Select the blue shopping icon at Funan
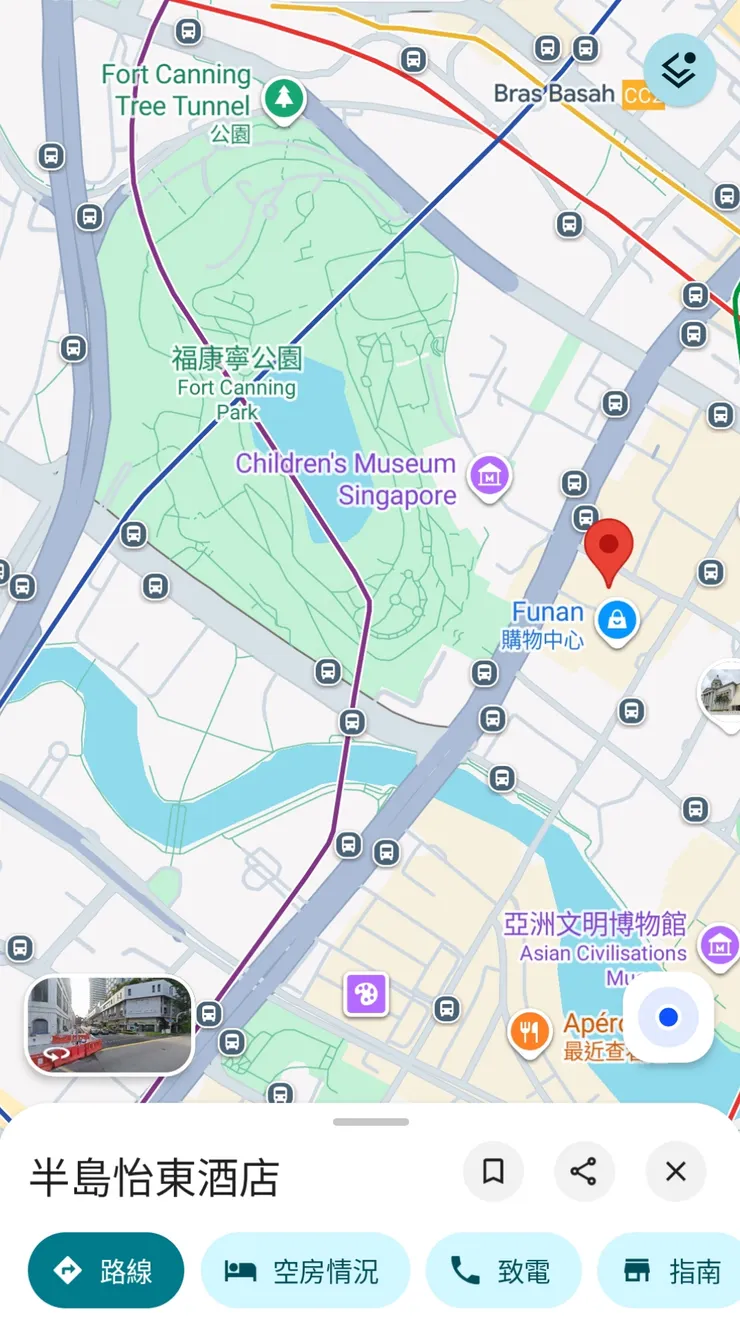Screen dimensions: 740x1321 click(618, 620)
